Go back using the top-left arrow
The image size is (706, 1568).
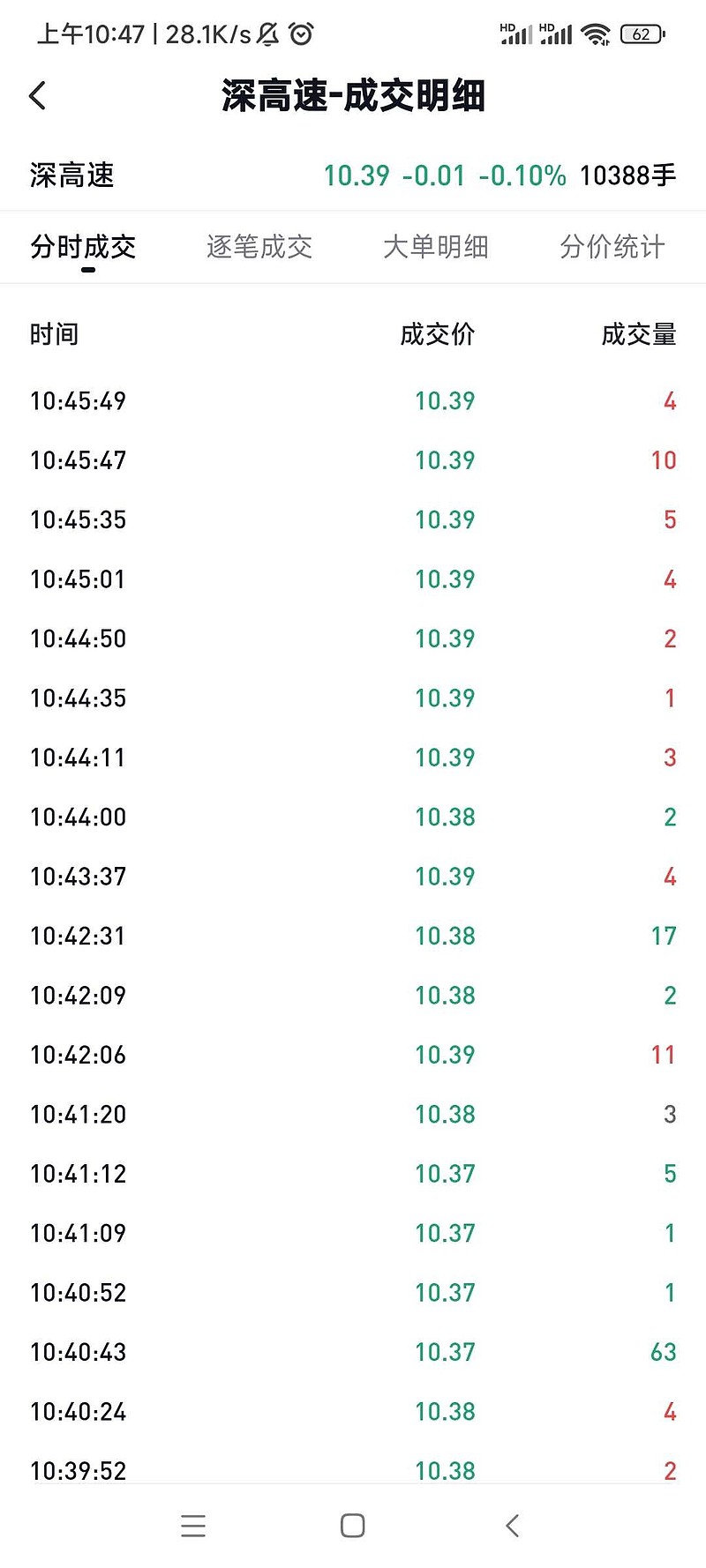[37, 95]
